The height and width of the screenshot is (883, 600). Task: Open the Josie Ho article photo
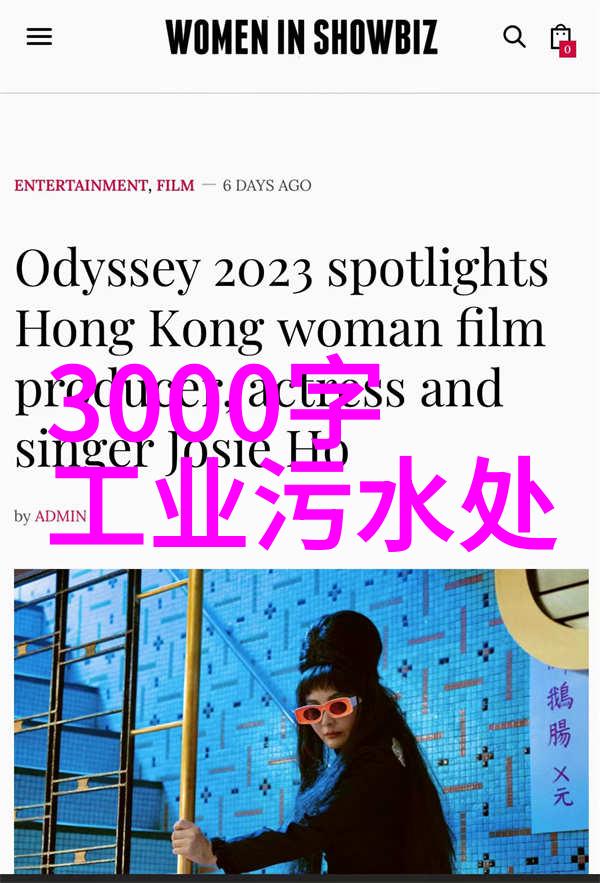pos(300,720)
